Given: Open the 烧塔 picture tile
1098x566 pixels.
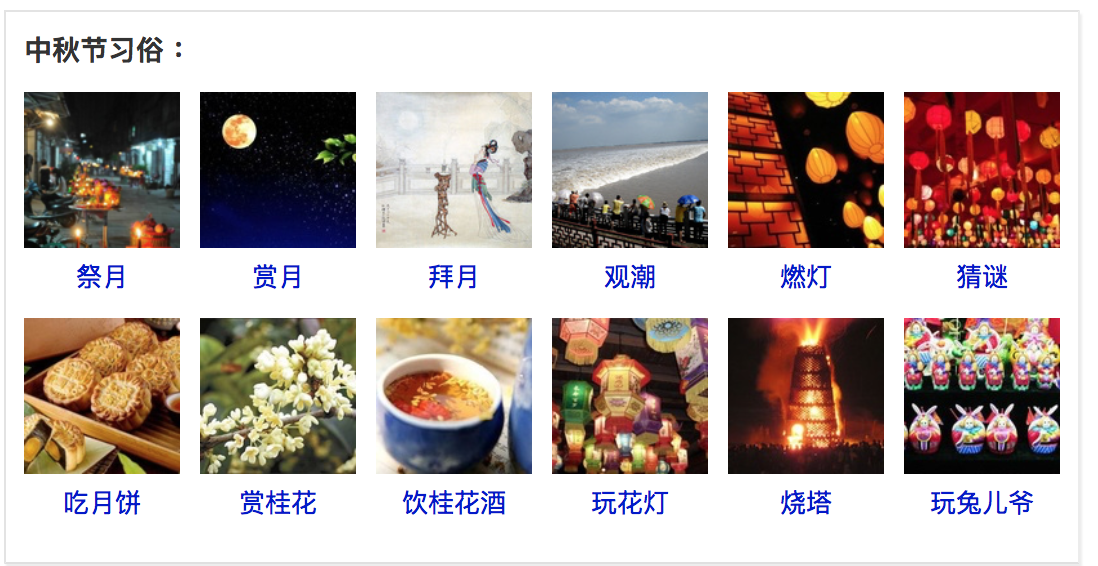Looking at the screenshot, I should pos(805,396).
